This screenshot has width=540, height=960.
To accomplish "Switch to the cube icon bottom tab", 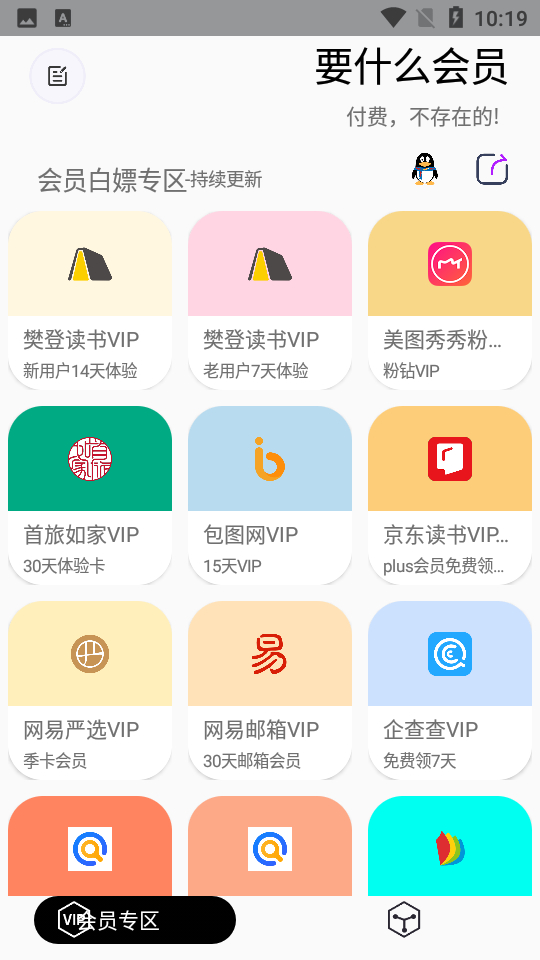I will pos(404,920).
